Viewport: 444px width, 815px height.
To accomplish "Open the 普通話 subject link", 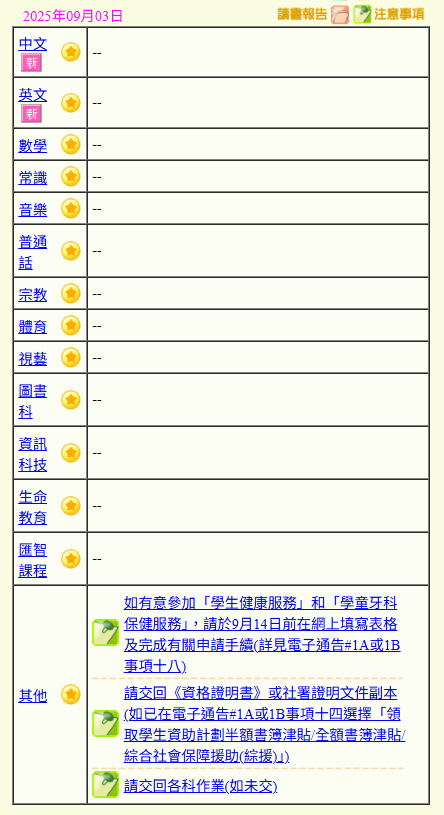I will pos(33,252).
